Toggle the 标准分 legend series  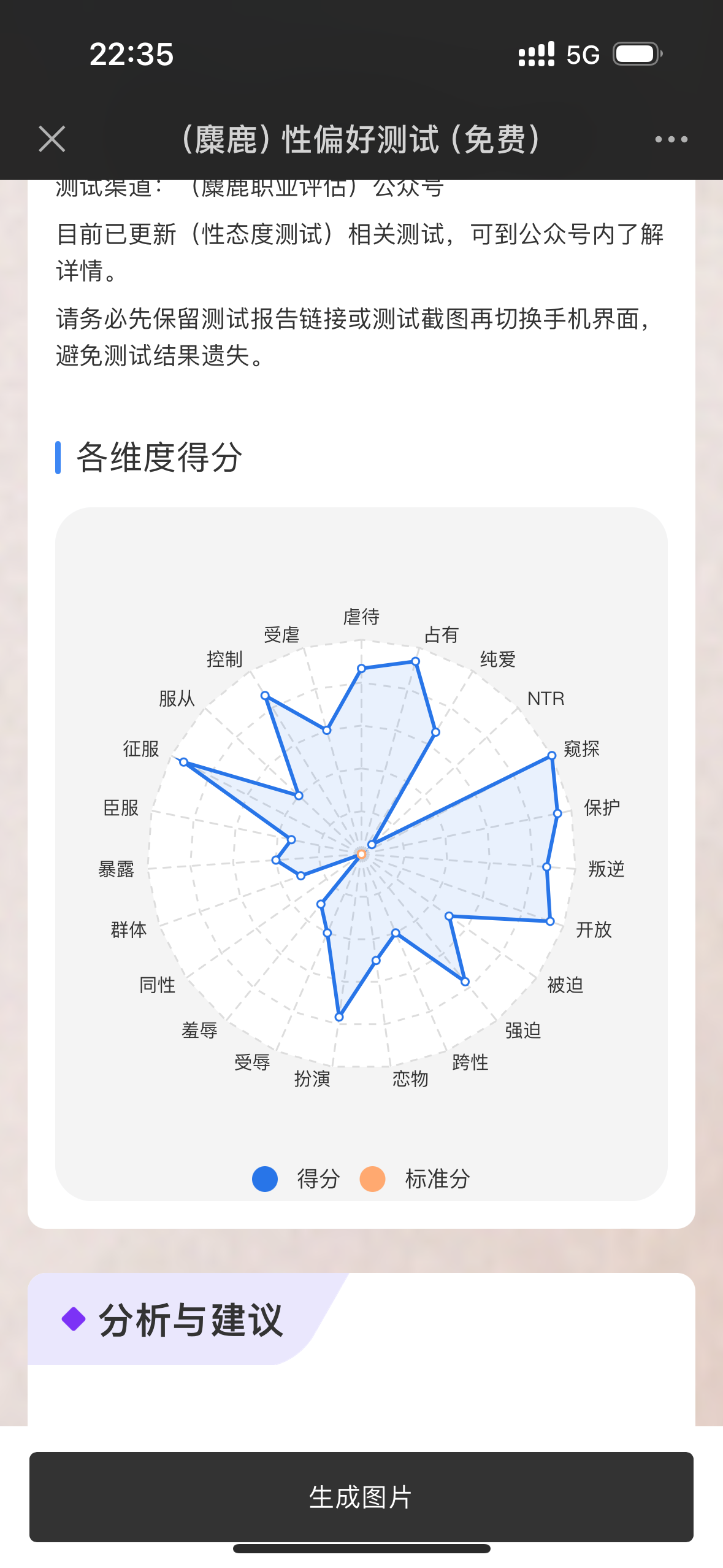[415, 1178]
